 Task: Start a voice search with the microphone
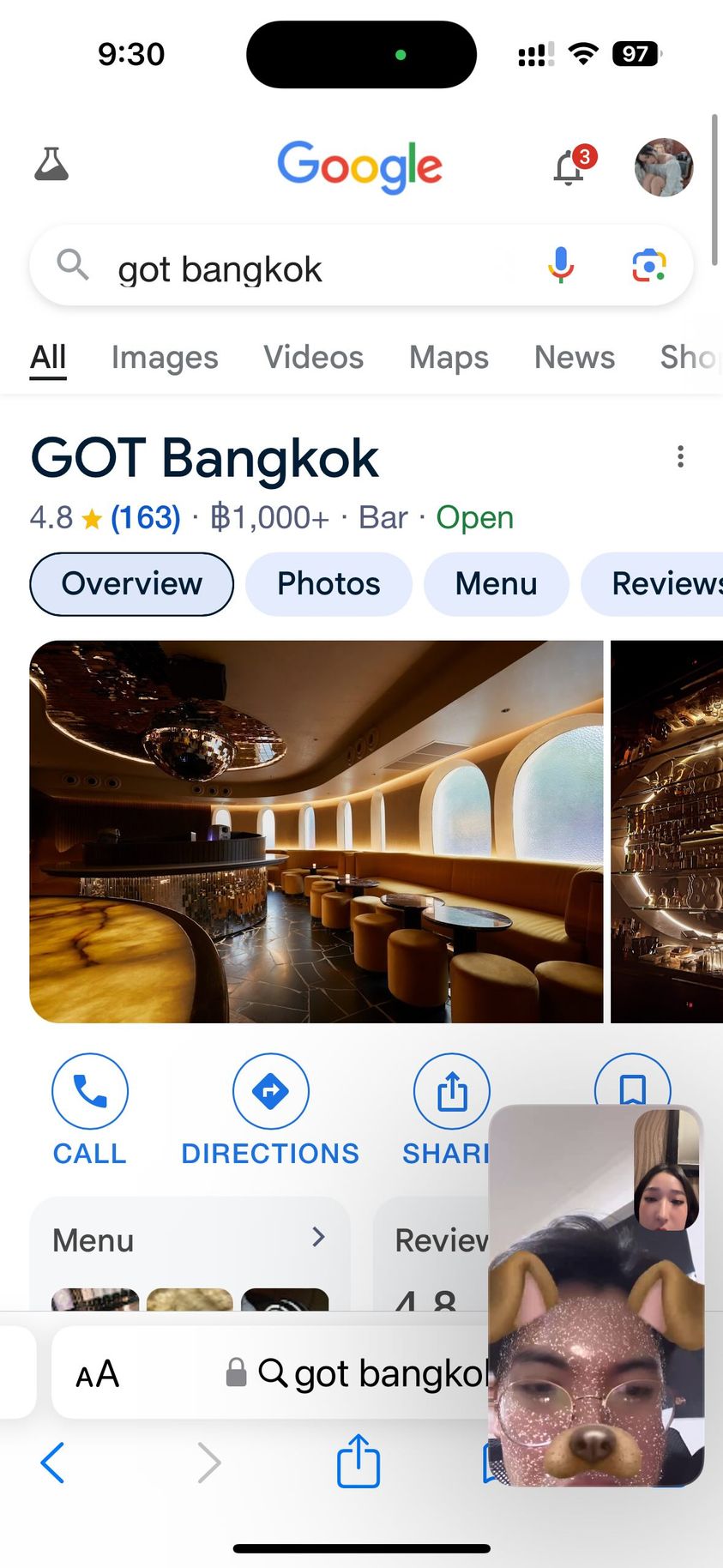click(561, 265)
